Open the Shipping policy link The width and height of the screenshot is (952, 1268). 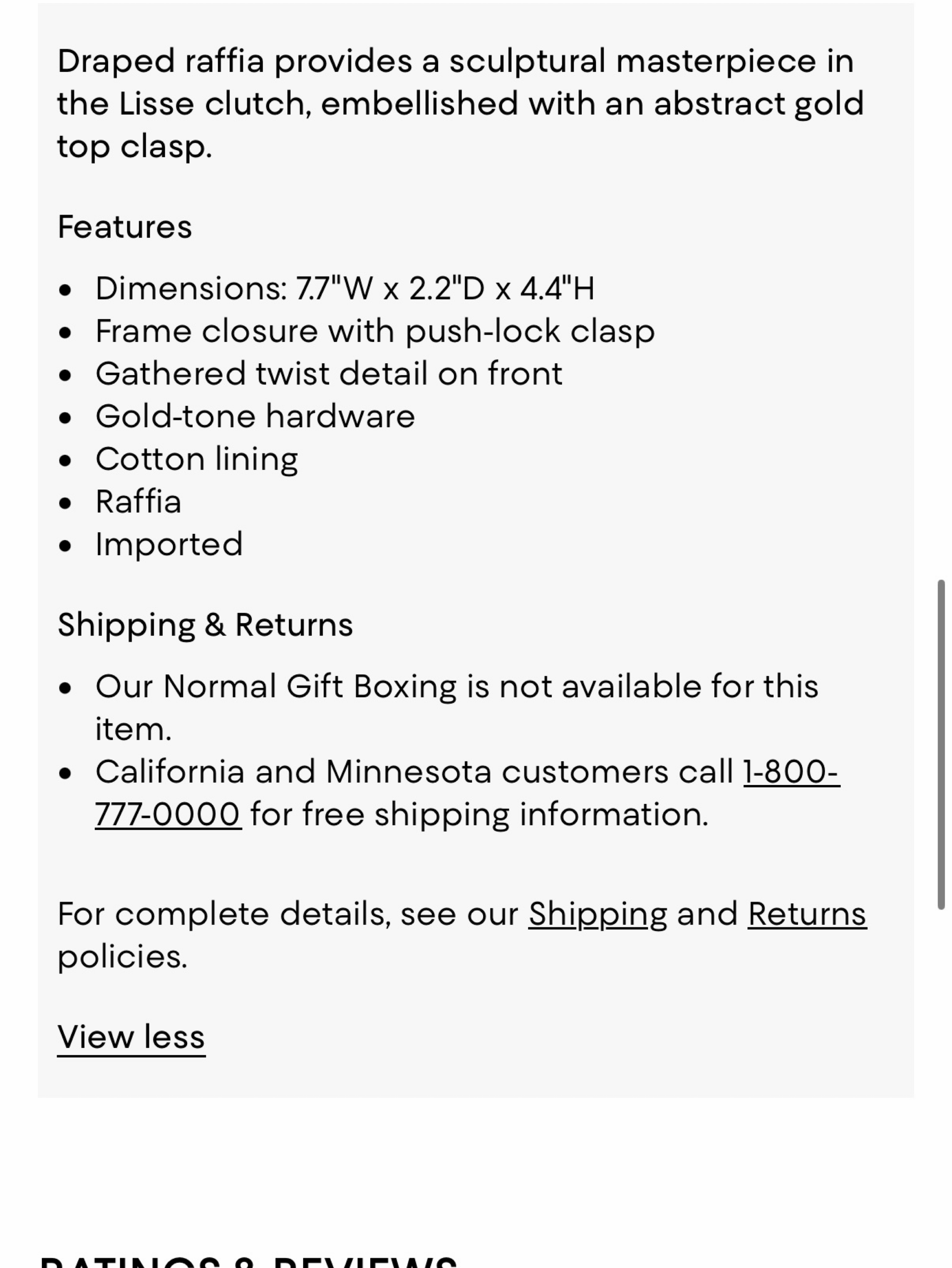598,914
